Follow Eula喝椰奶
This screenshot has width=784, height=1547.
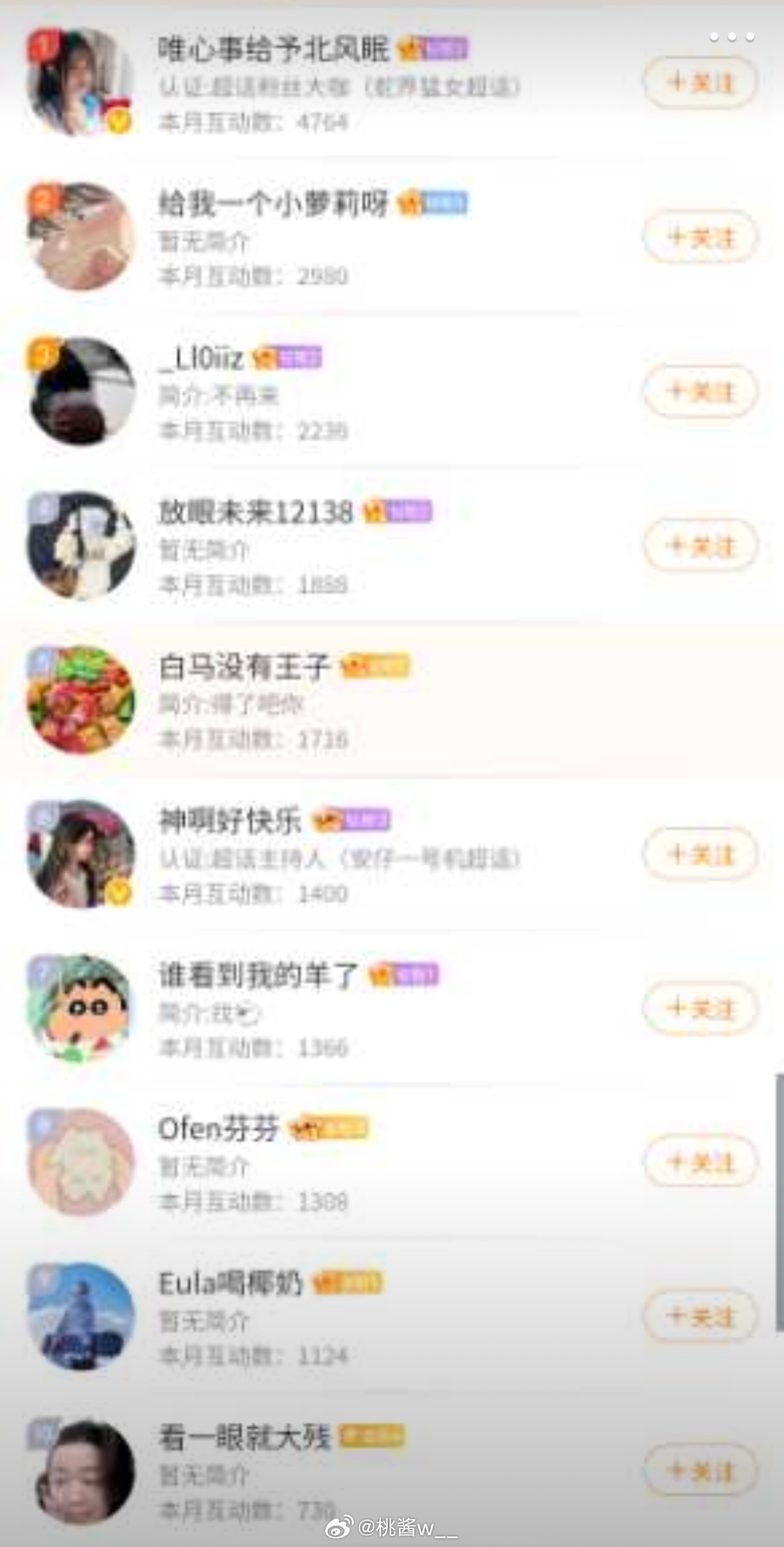pos(700,1315)
